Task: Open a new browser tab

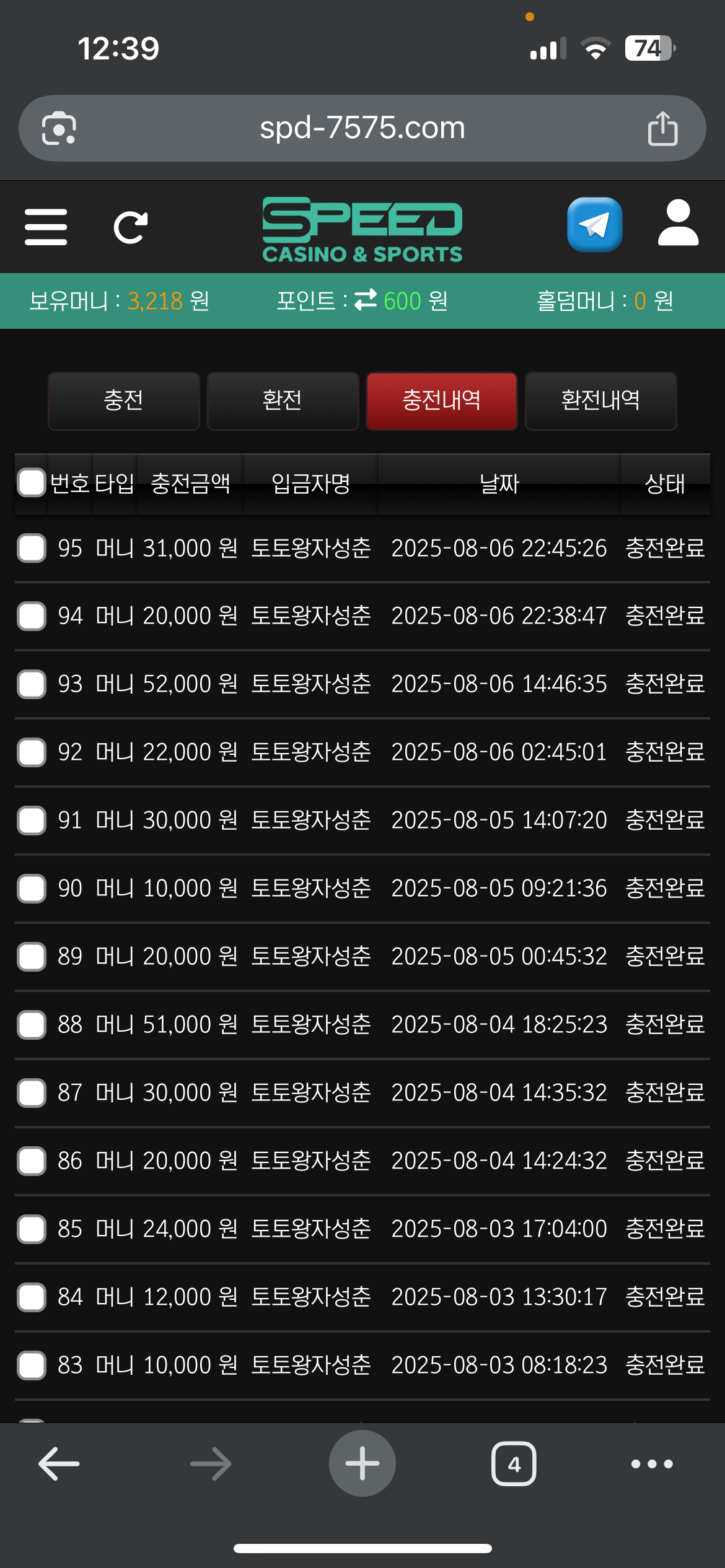Action: (x=362, y=1464)
